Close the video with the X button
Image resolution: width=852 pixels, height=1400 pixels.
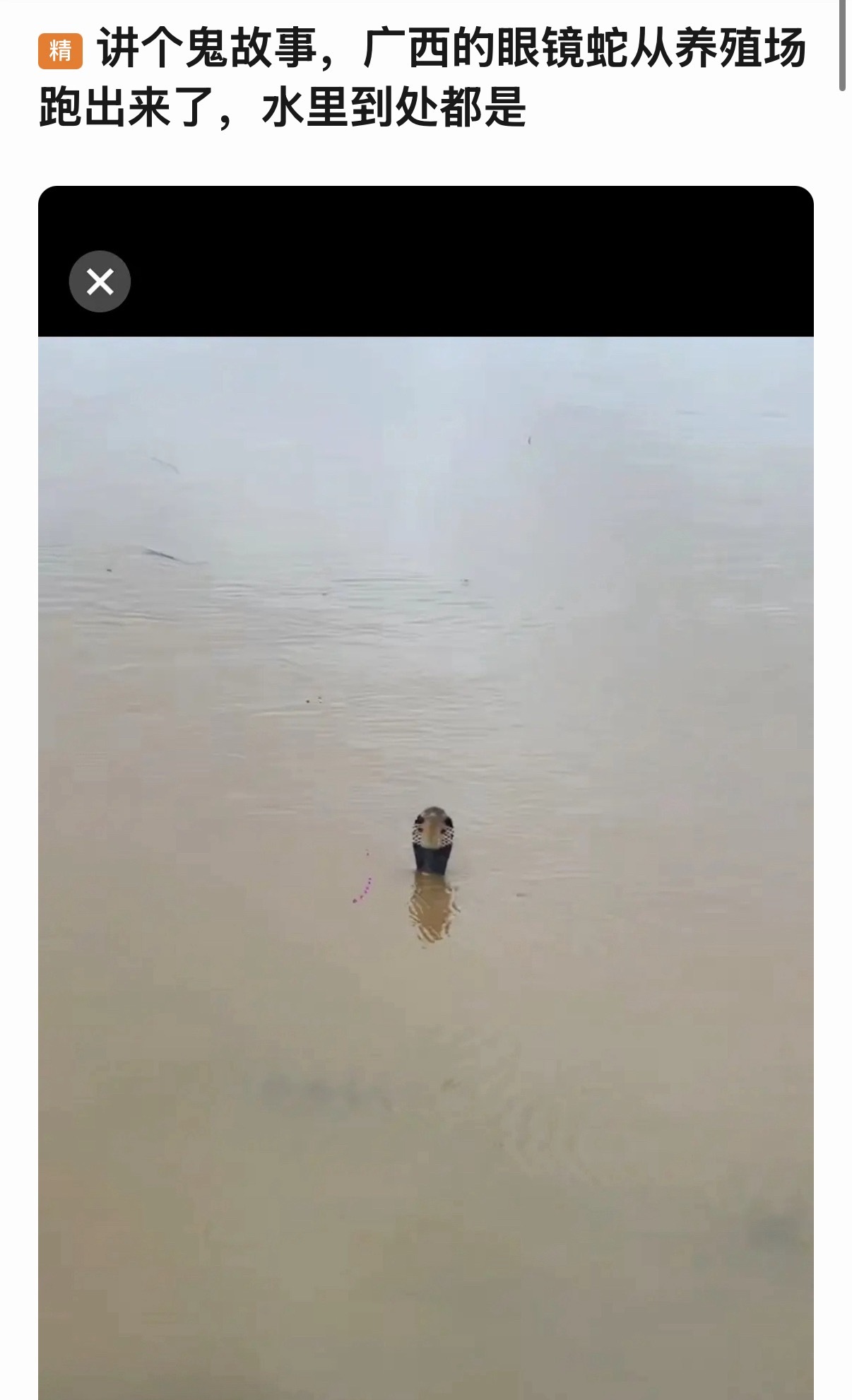100,281
